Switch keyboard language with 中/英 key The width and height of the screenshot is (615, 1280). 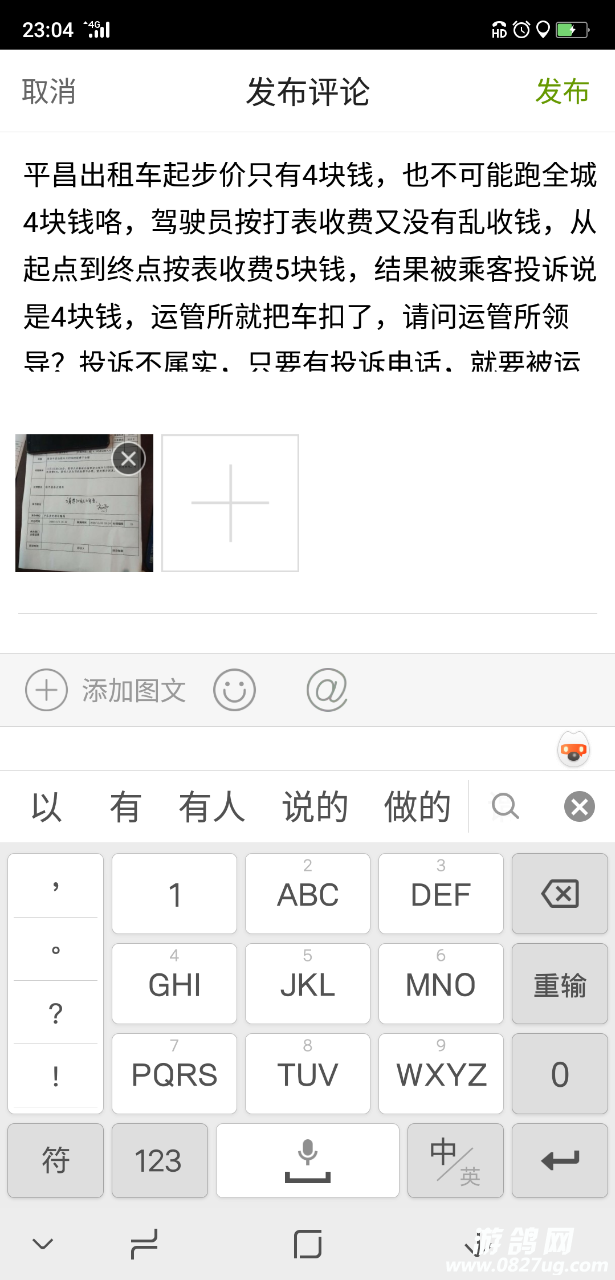tap(455, 1160)
